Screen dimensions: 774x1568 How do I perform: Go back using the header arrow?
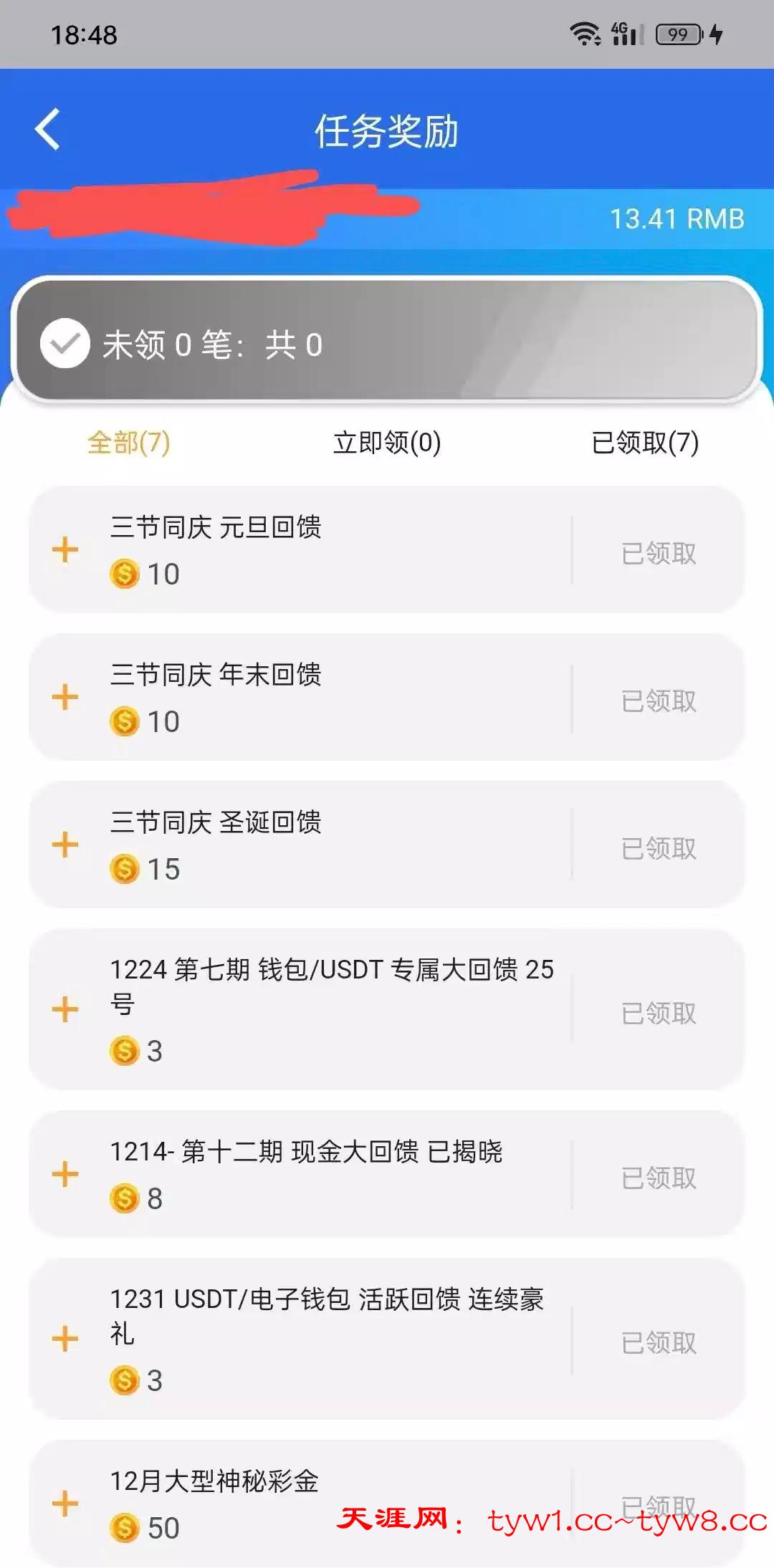(x=47, y=130)
